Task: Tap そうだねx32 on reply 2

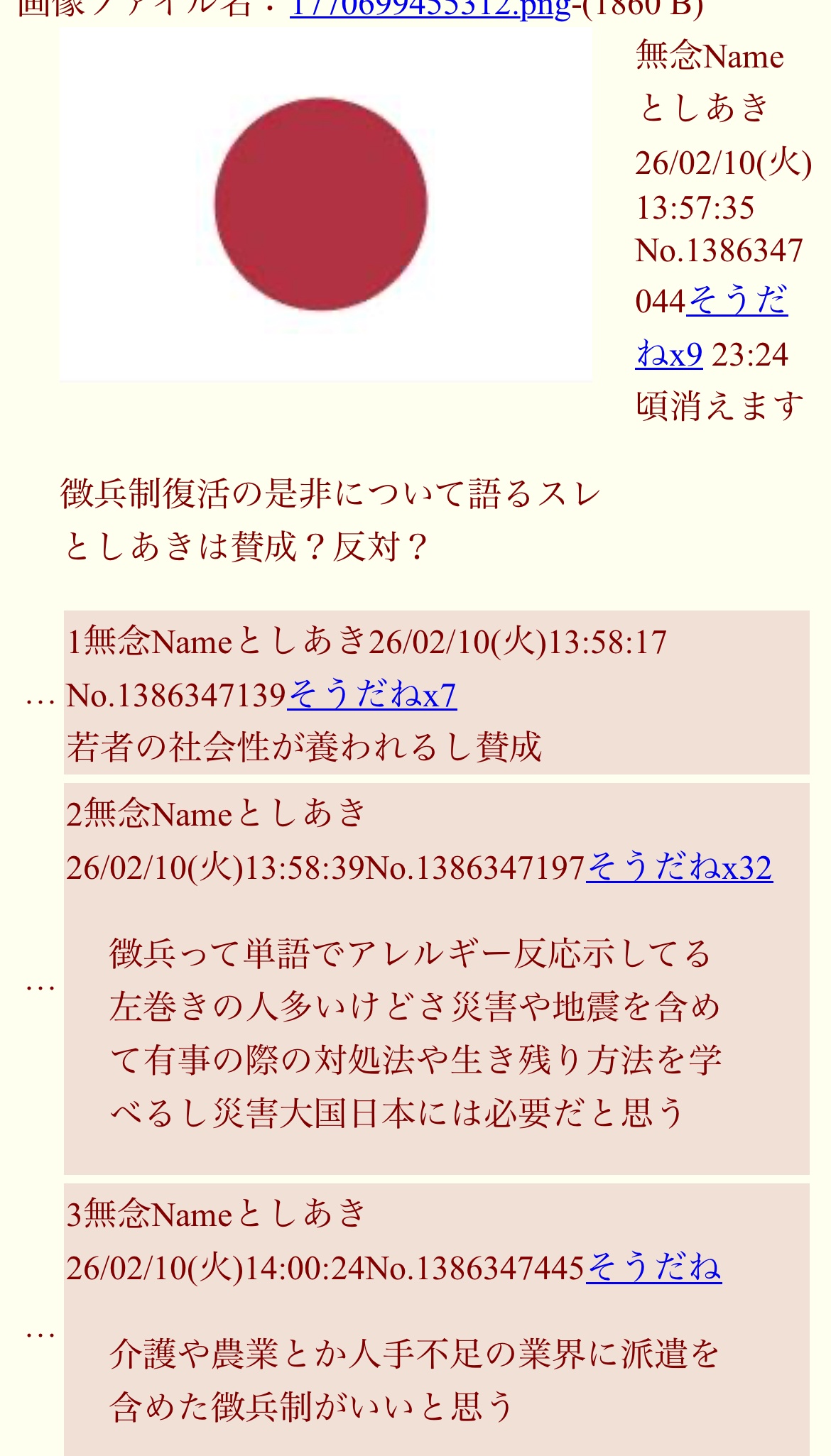Action: point(679,868)
